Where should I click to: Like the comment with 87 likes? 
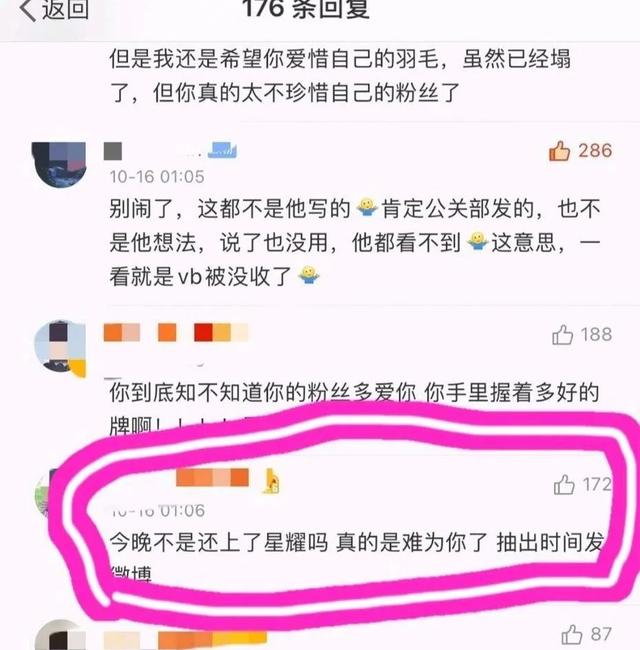(x=572, y=634)
